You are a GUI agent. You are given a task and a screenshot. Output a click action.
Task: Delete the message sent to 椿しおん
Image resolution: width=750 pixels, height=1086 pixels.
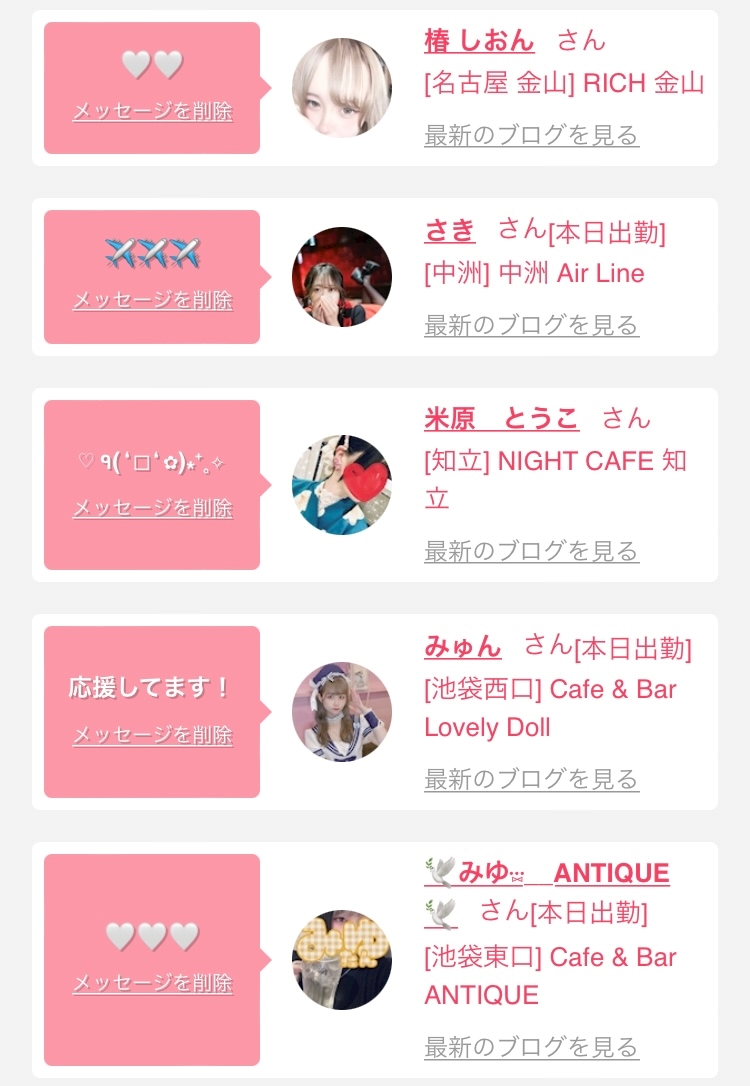click(152, 111)
